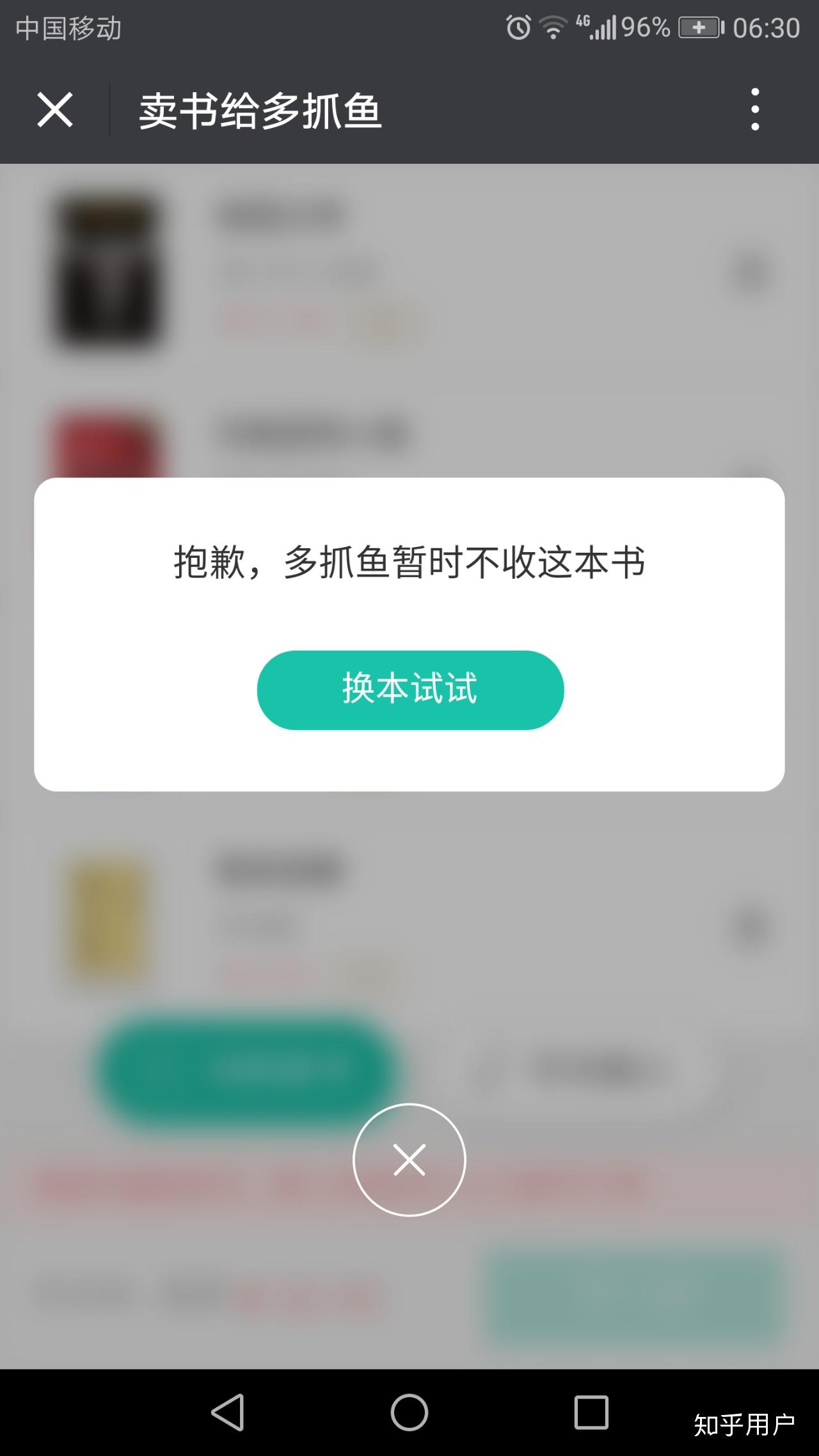
Task: Tap the X to close the mini-program
Action: coord(56,109)
